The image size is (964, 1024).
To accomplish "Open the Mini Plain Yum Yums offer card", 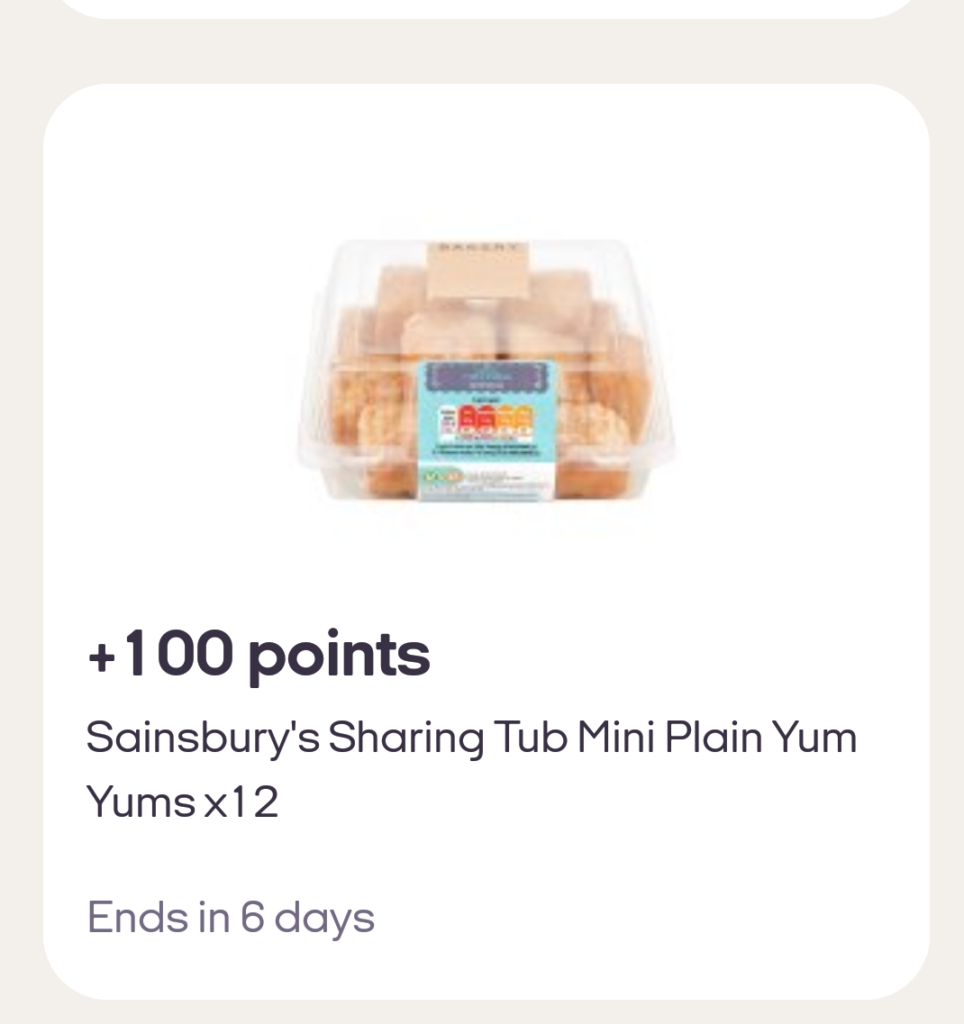I will pos(486,541).
